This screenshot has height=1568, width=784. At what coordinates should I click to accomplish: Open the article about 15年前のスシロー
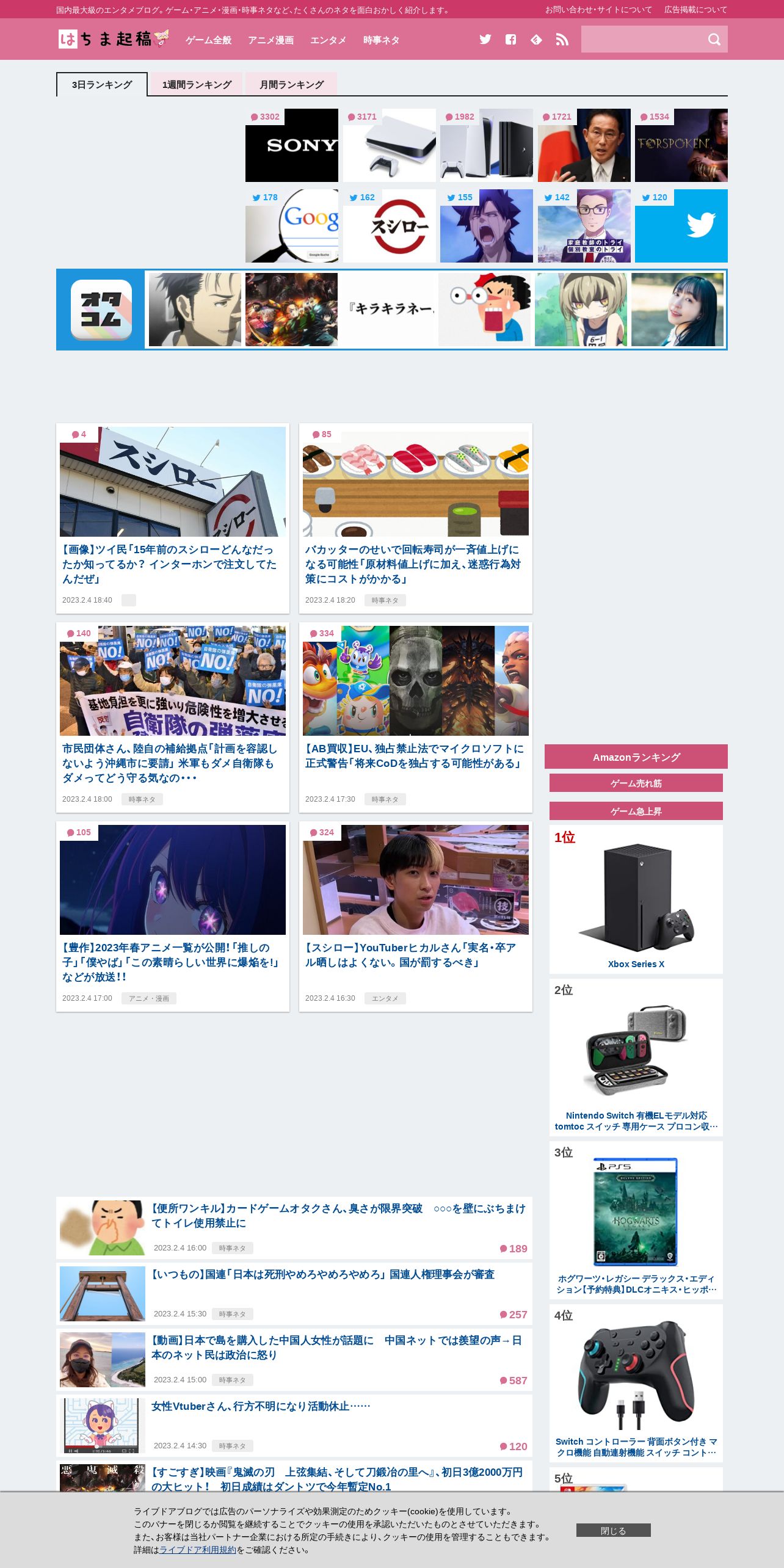tap(169, 564)
